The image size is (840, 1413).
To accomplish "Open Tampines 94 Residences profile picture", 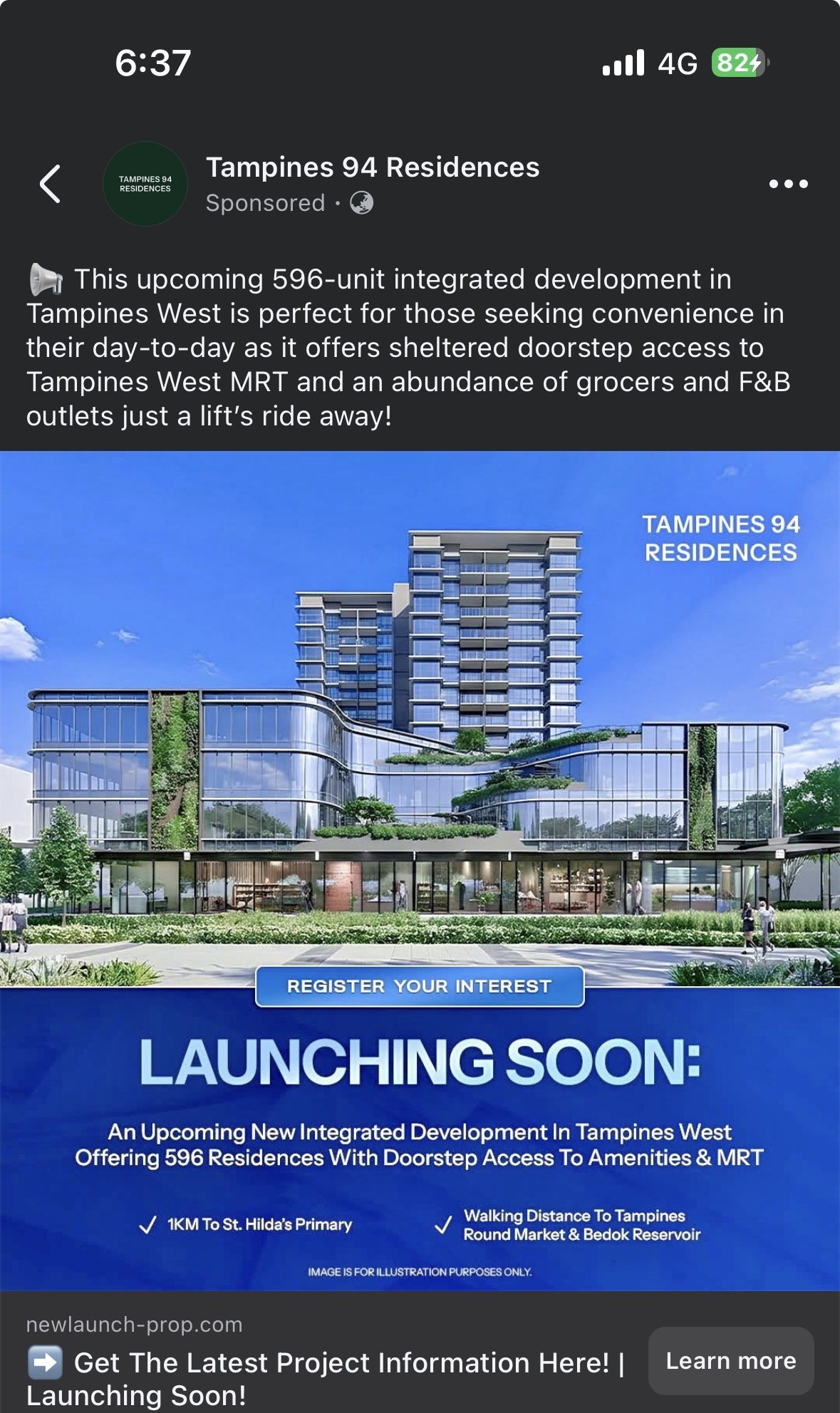I will pos(145,184).
